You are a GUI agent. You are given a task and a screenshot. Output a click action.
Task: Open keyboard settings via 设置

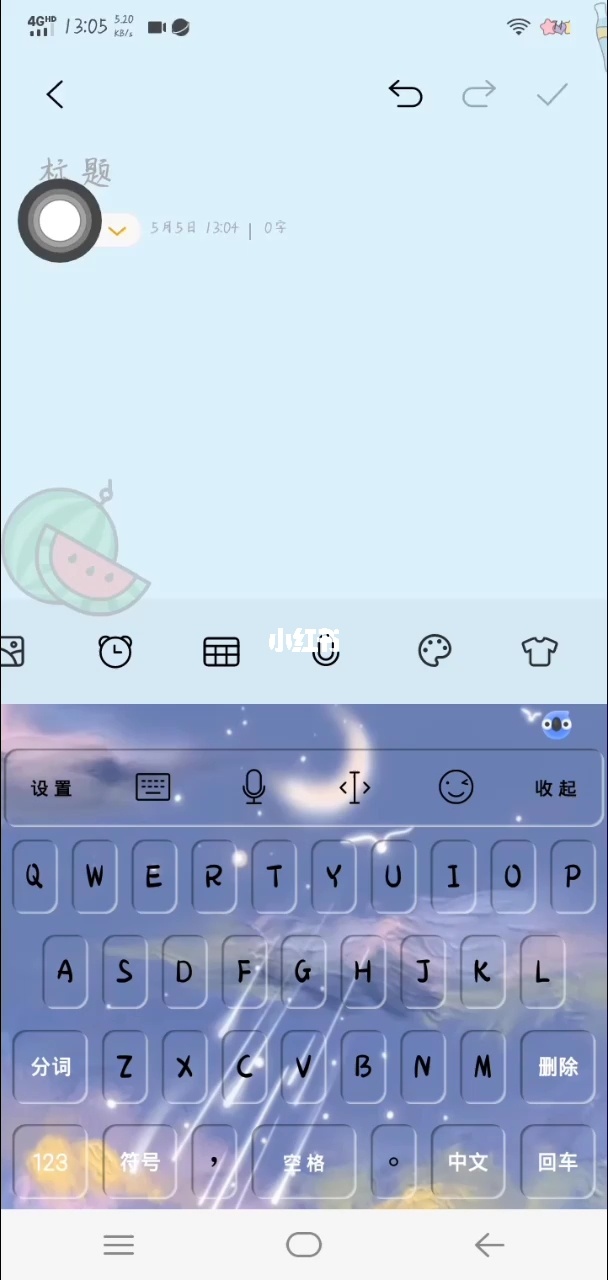click(51, 788)
